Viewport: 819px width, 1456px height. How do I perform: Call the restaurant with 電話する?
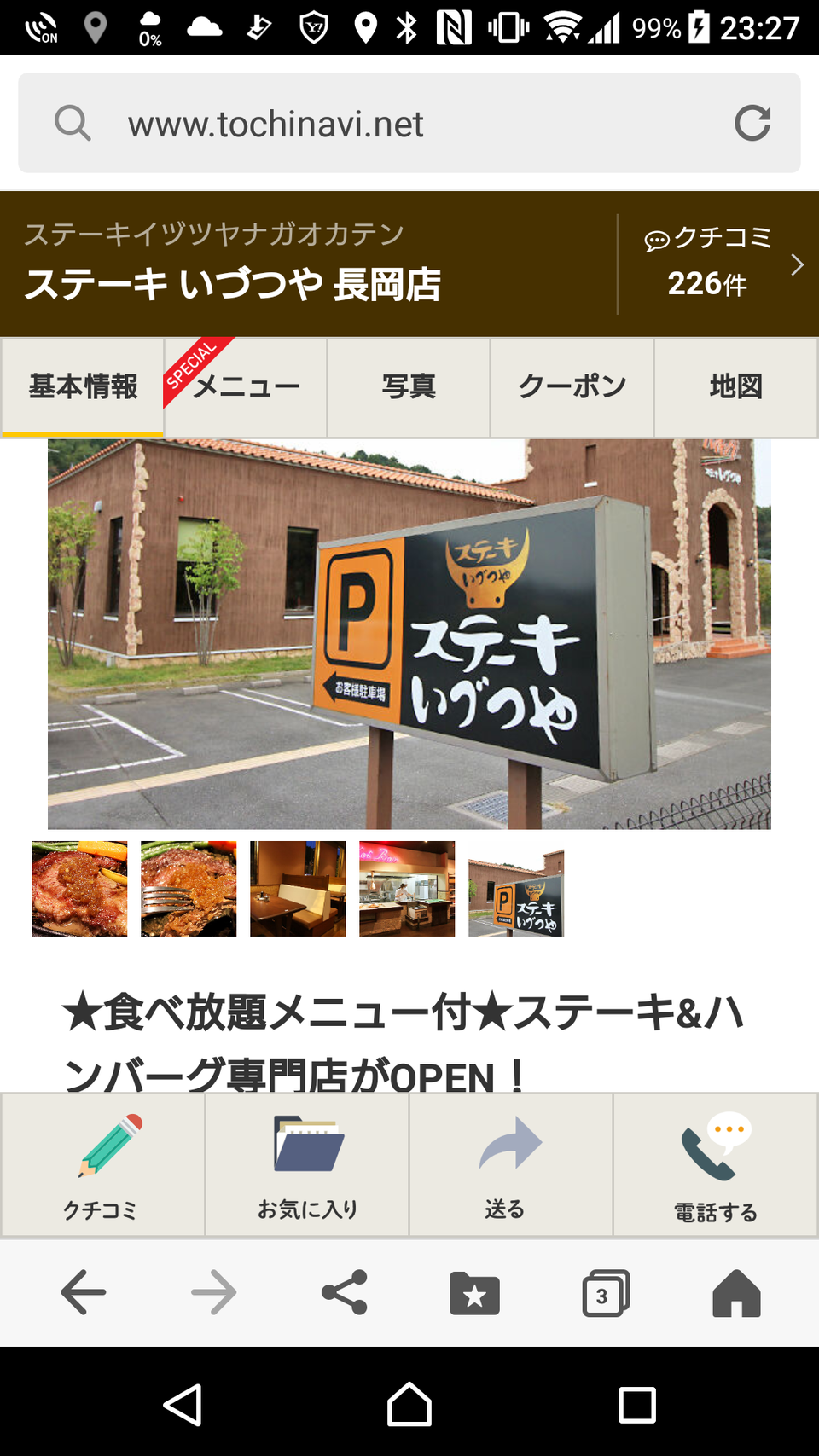pyautogui.click(x=716, y=1165)
